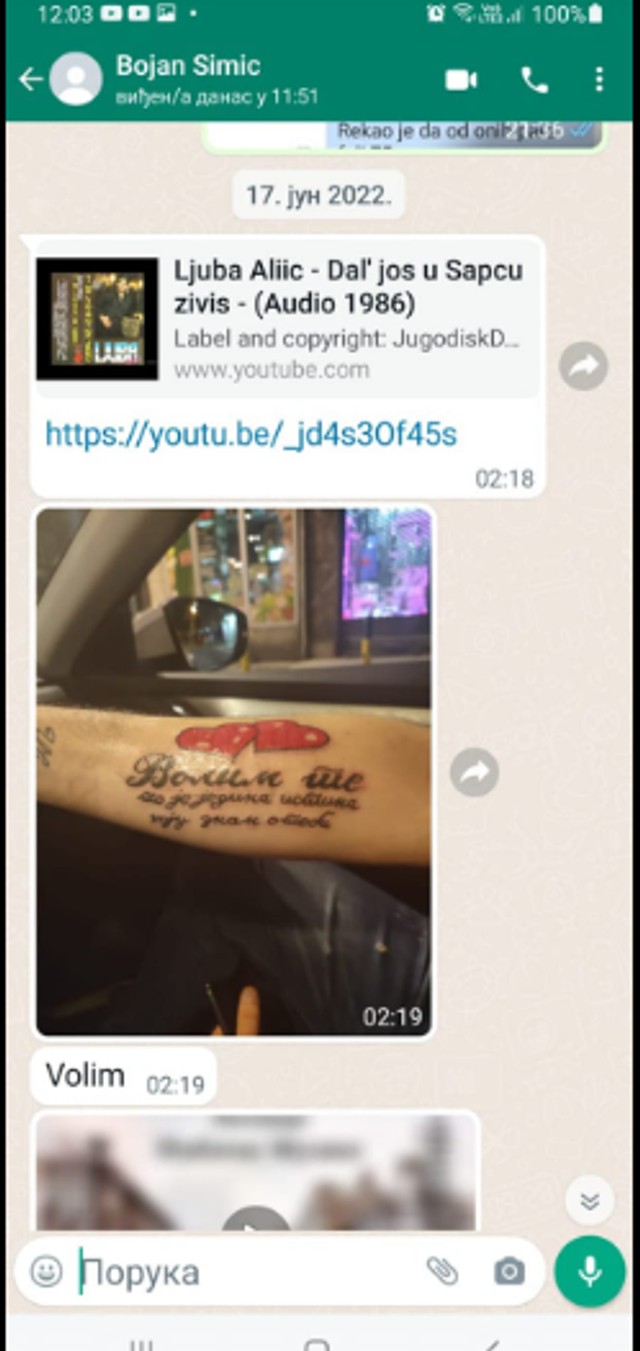Screen dimensions: 640x1351
Task: Jump to the latest messages
Action: pos(589,1200)
